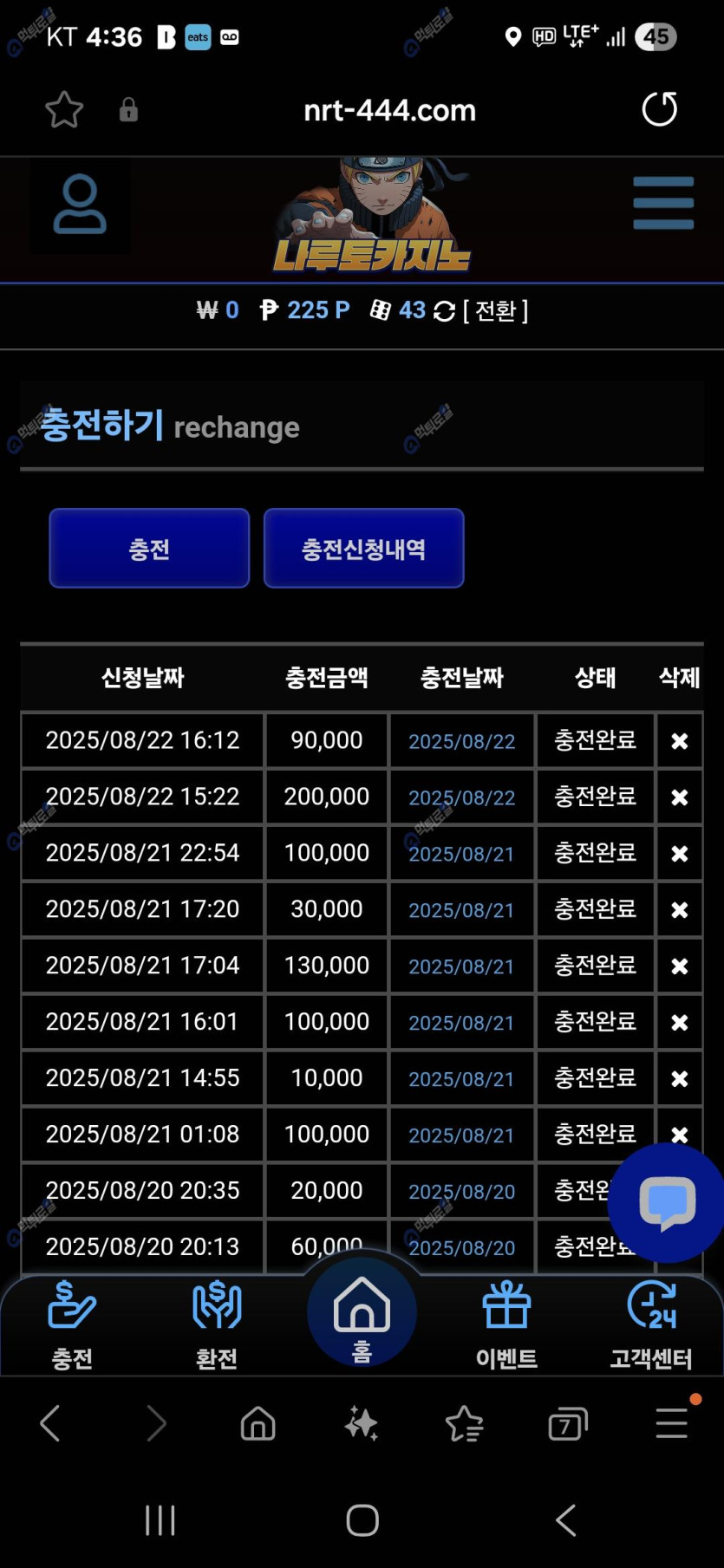Open the 이벤트 tab
Screen dimensions: 724x1568
(x=506, y=1324)
